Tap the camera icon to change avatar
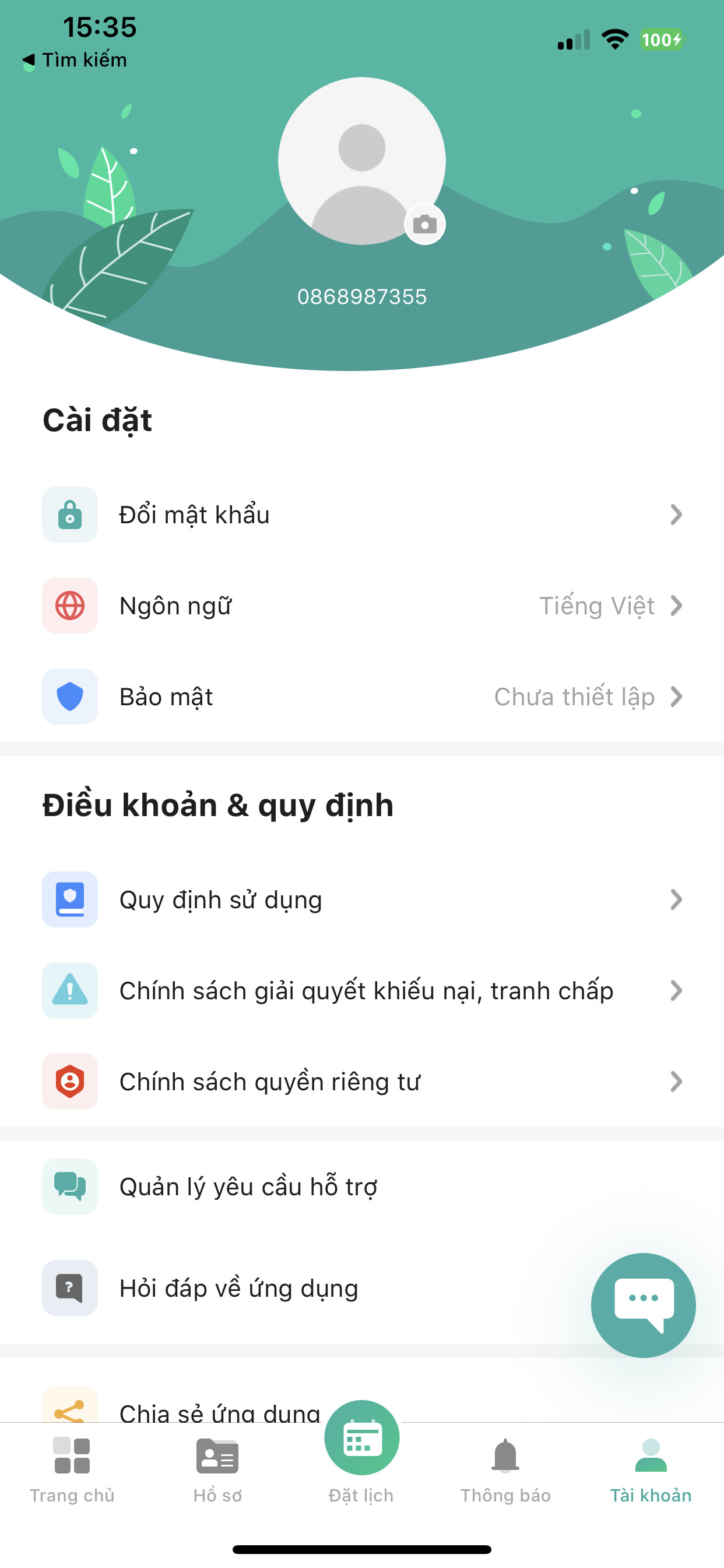This screenshot has height=1568, width=724. coord(425,225)
